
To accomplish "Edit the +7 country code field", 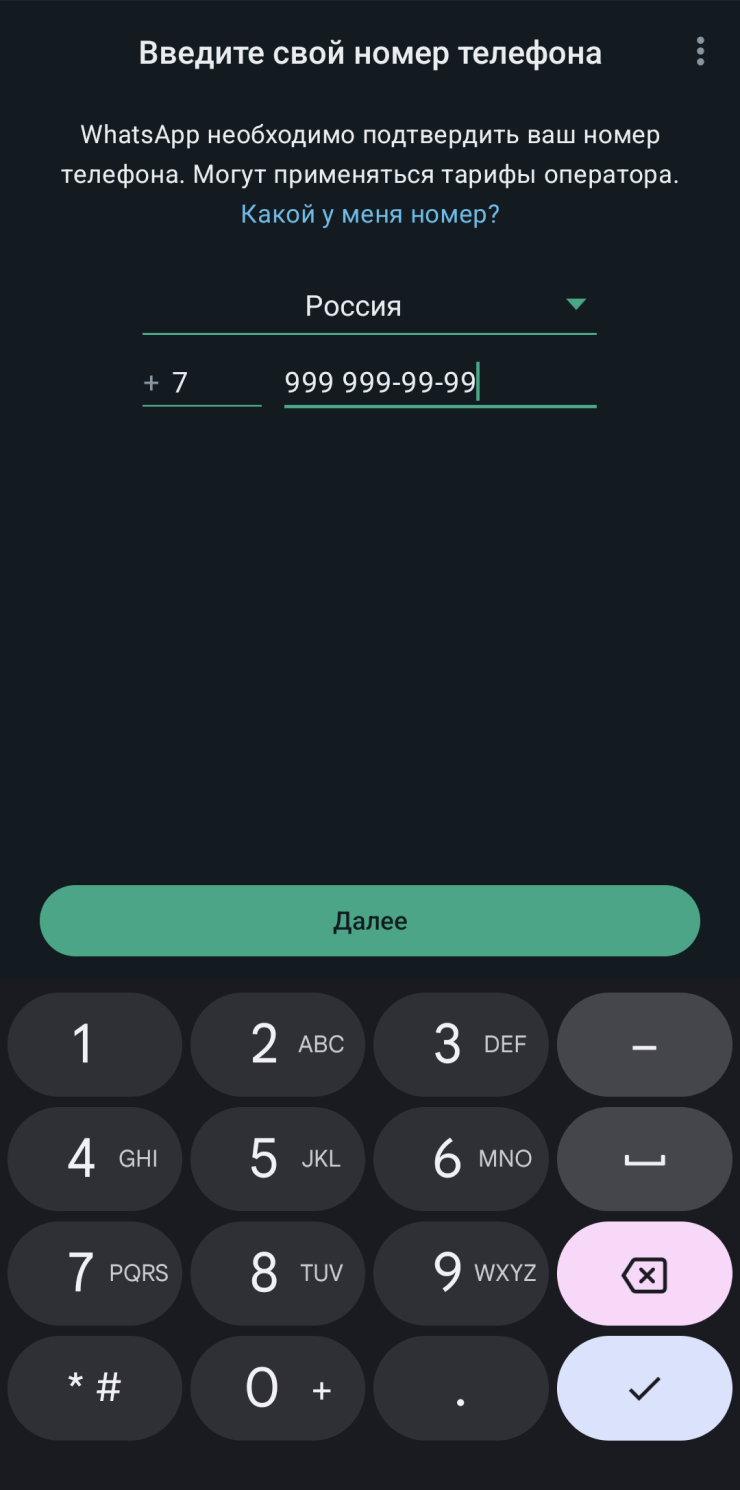I will pos(201,383).
